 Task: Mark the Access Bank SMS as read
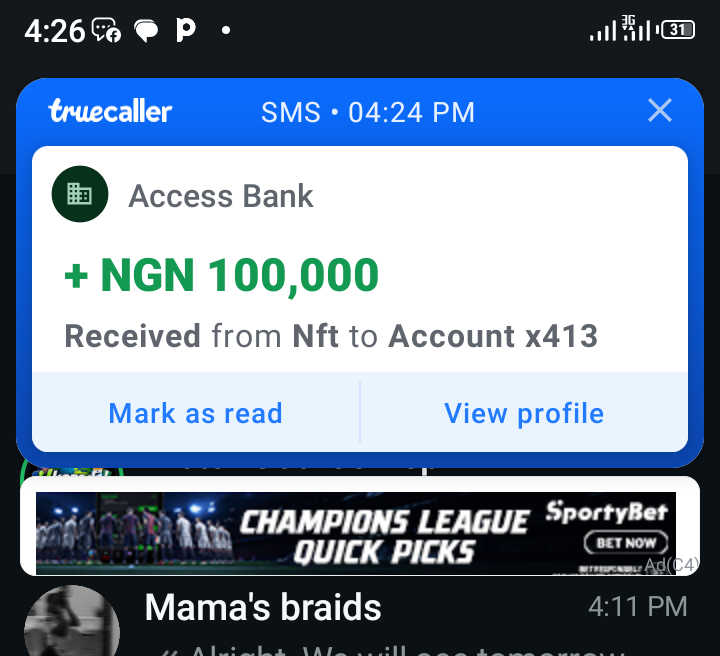tap(196, 413)
